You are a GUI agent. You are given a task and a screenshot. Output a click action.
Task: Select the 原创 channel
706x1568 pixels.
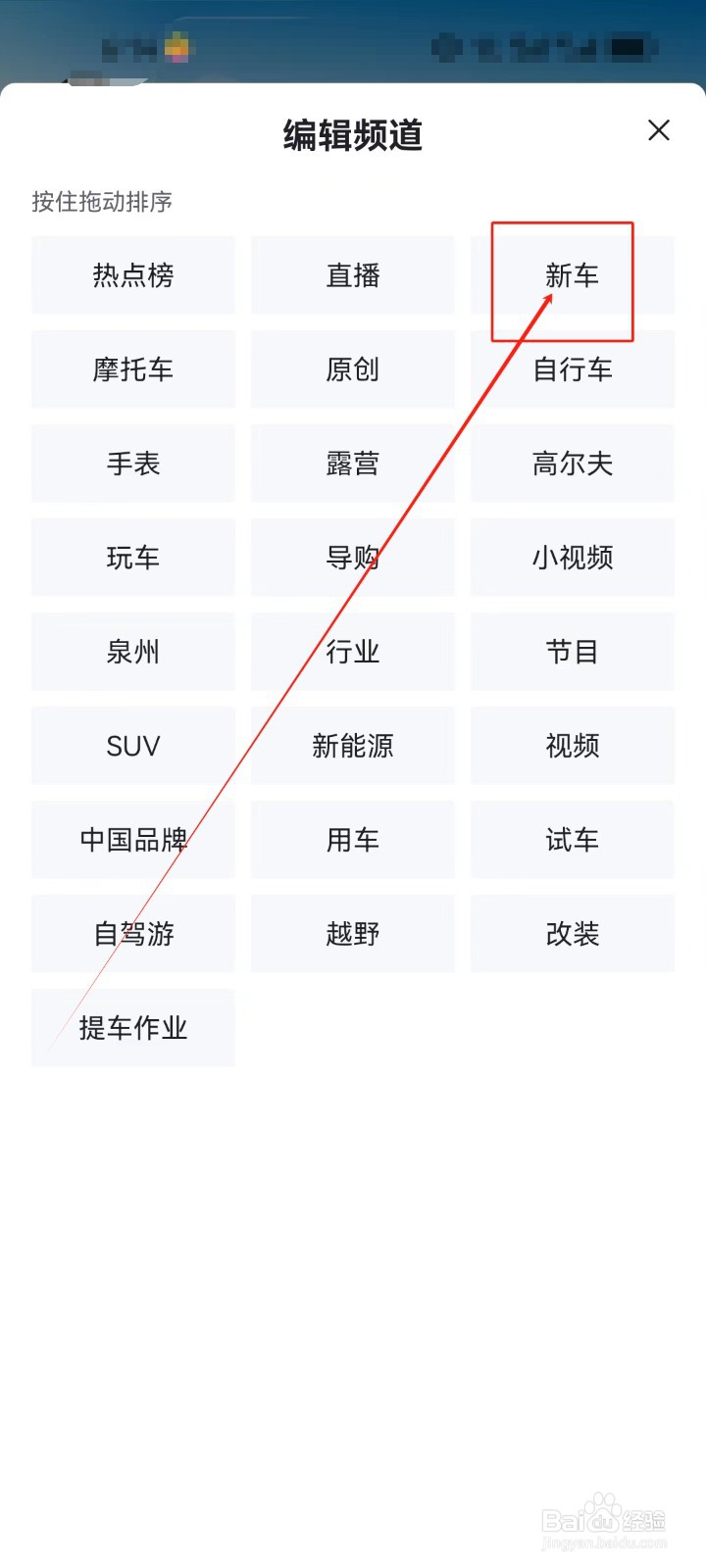click(352, 369)
